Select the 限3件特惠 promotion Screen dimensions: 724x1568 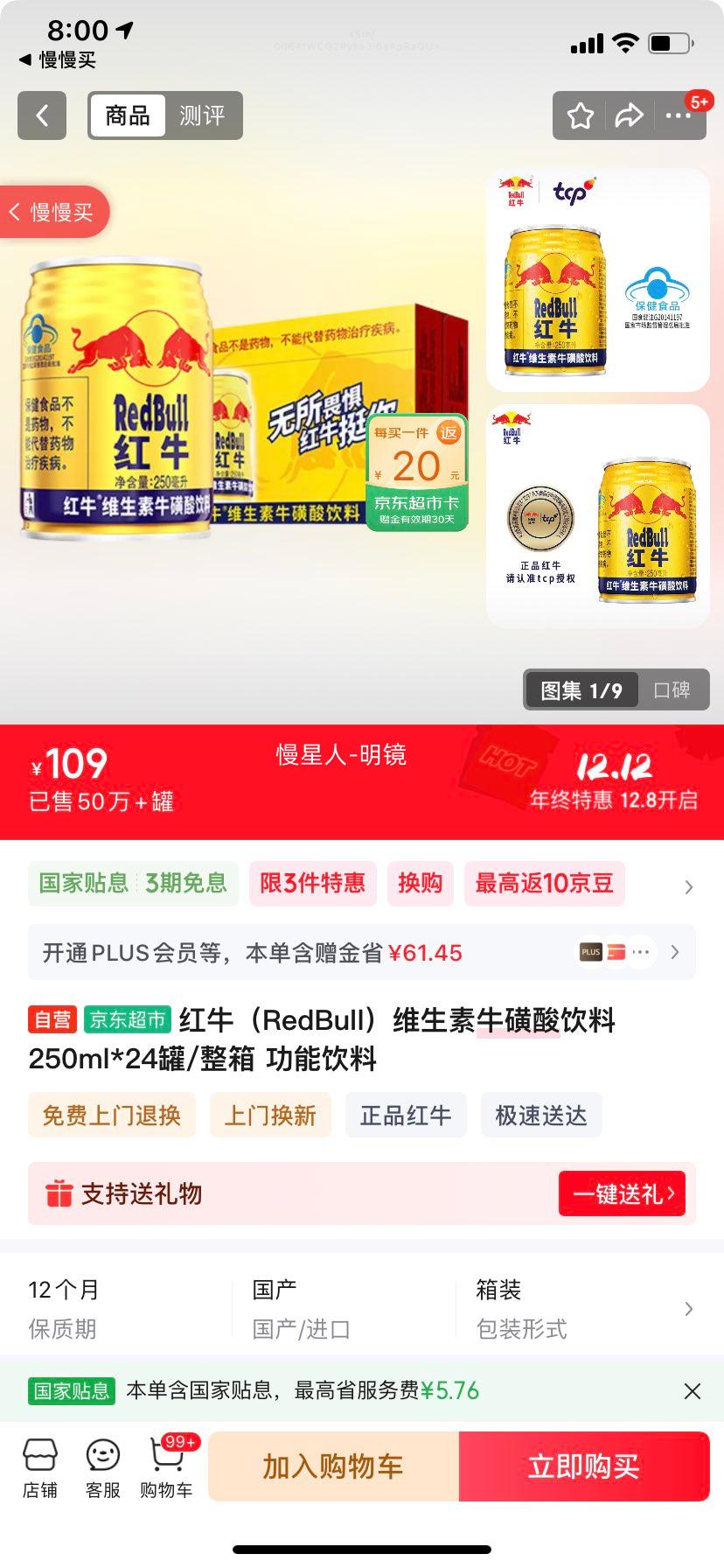(312, 884)
